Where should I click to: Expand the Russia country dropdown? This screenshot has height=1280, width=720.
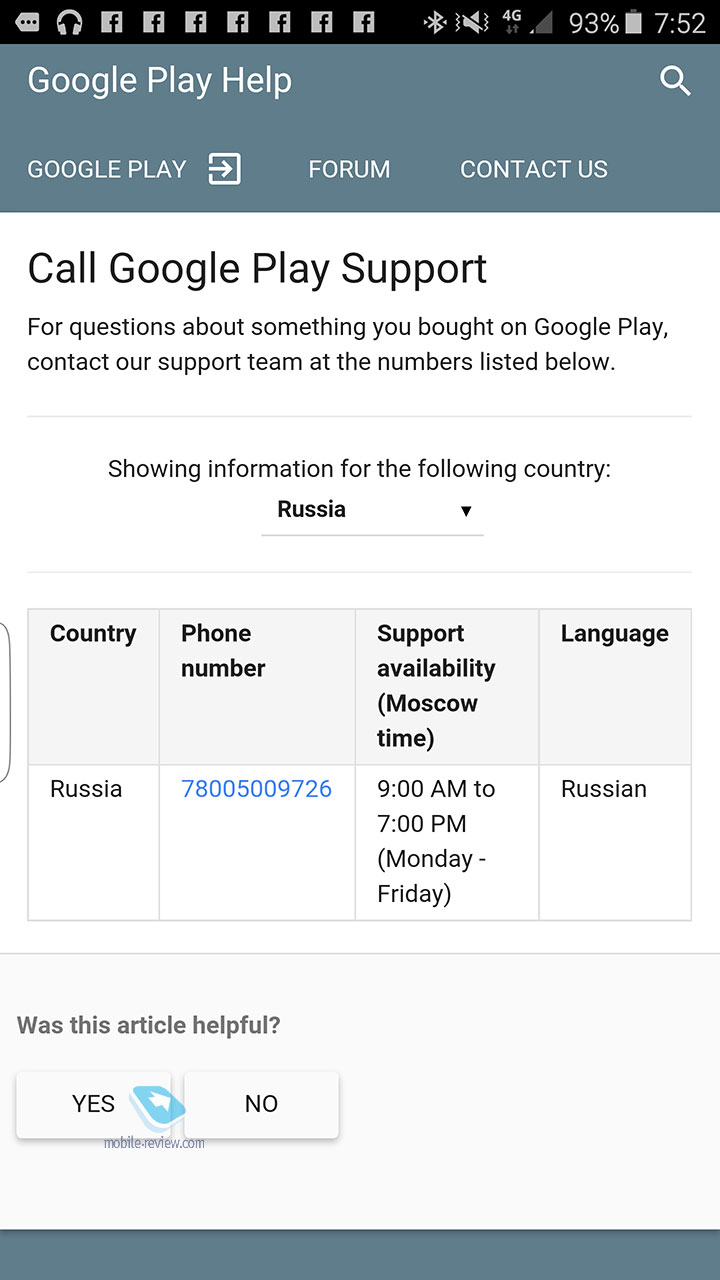tap(373, 510)
